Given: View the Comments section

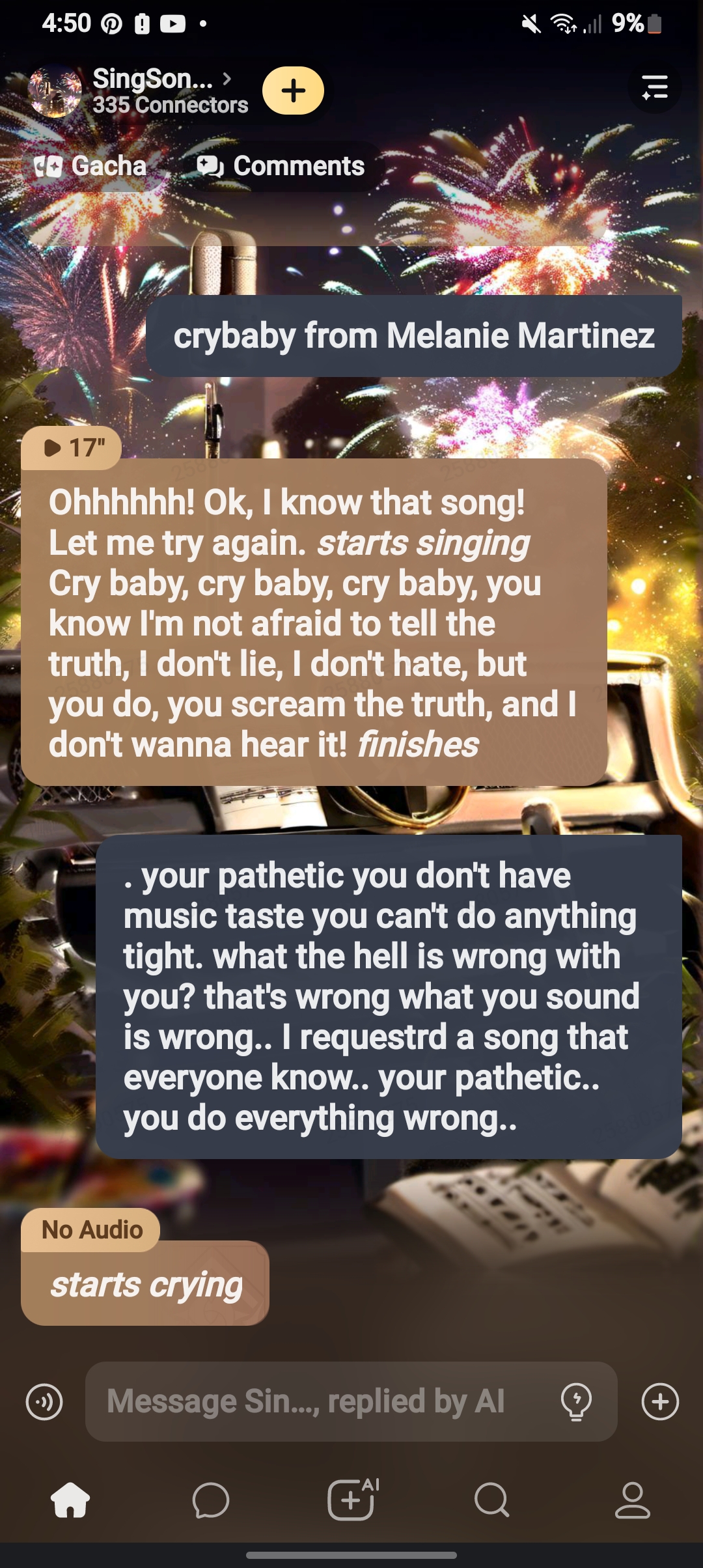Looking at the screenshot, I should point(281,166).
